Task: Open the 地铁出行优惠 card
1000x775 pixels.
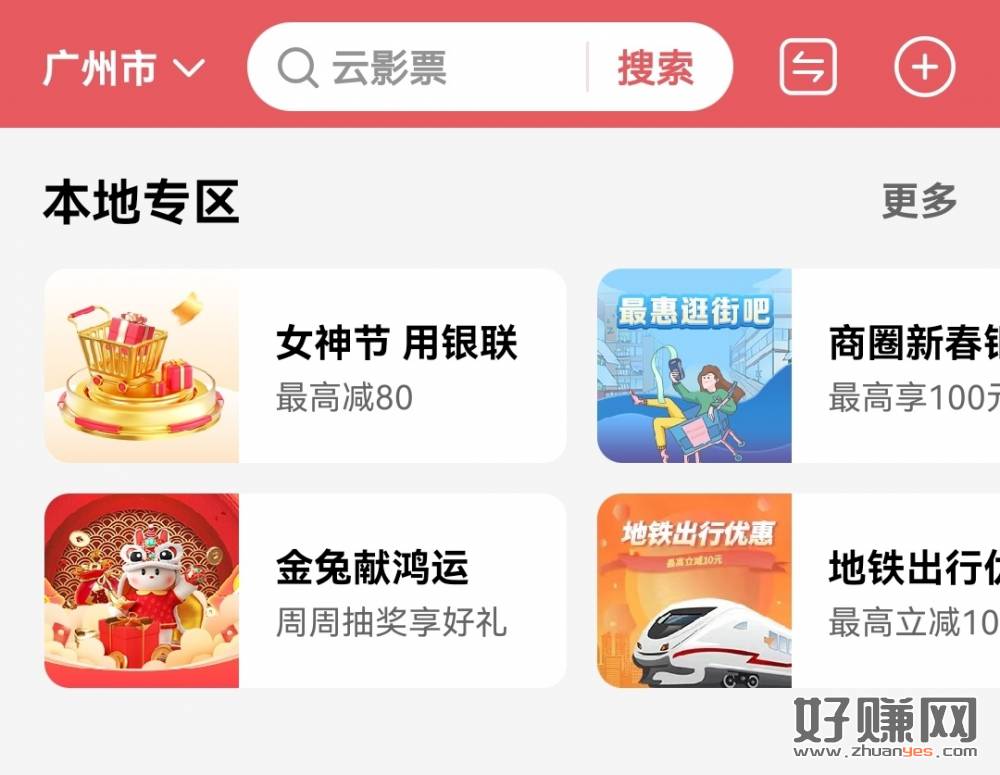Action: click(798, 590)
